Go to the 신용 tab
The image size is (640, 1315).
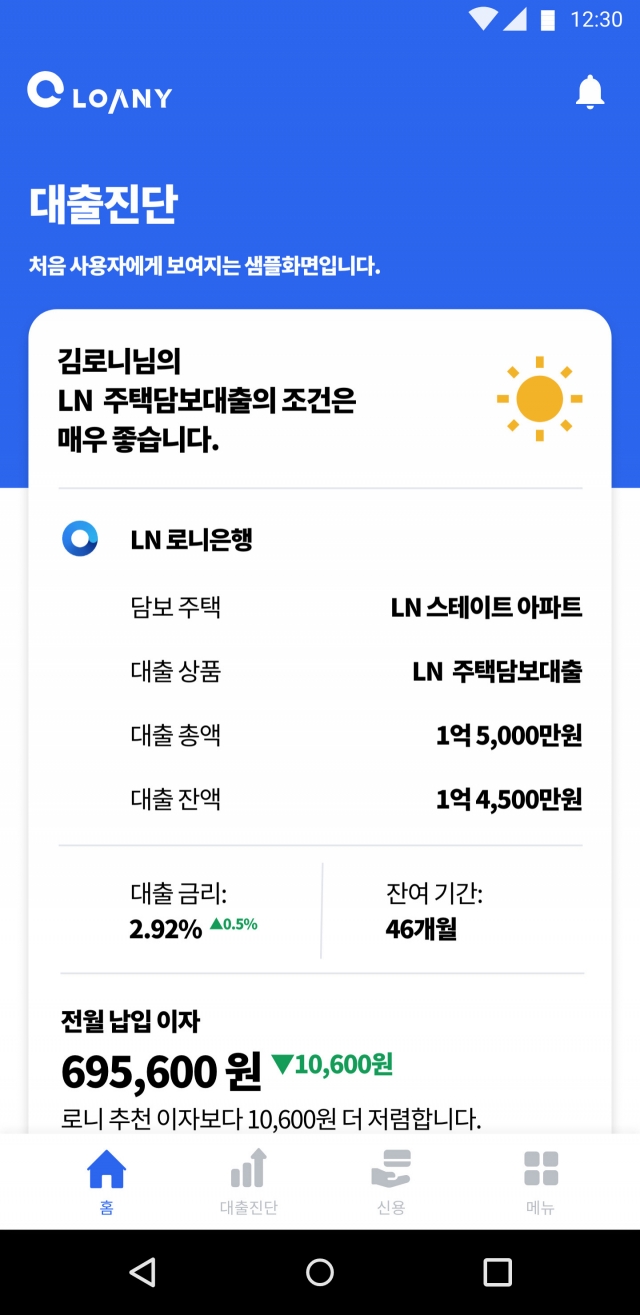coord(391,1181)
